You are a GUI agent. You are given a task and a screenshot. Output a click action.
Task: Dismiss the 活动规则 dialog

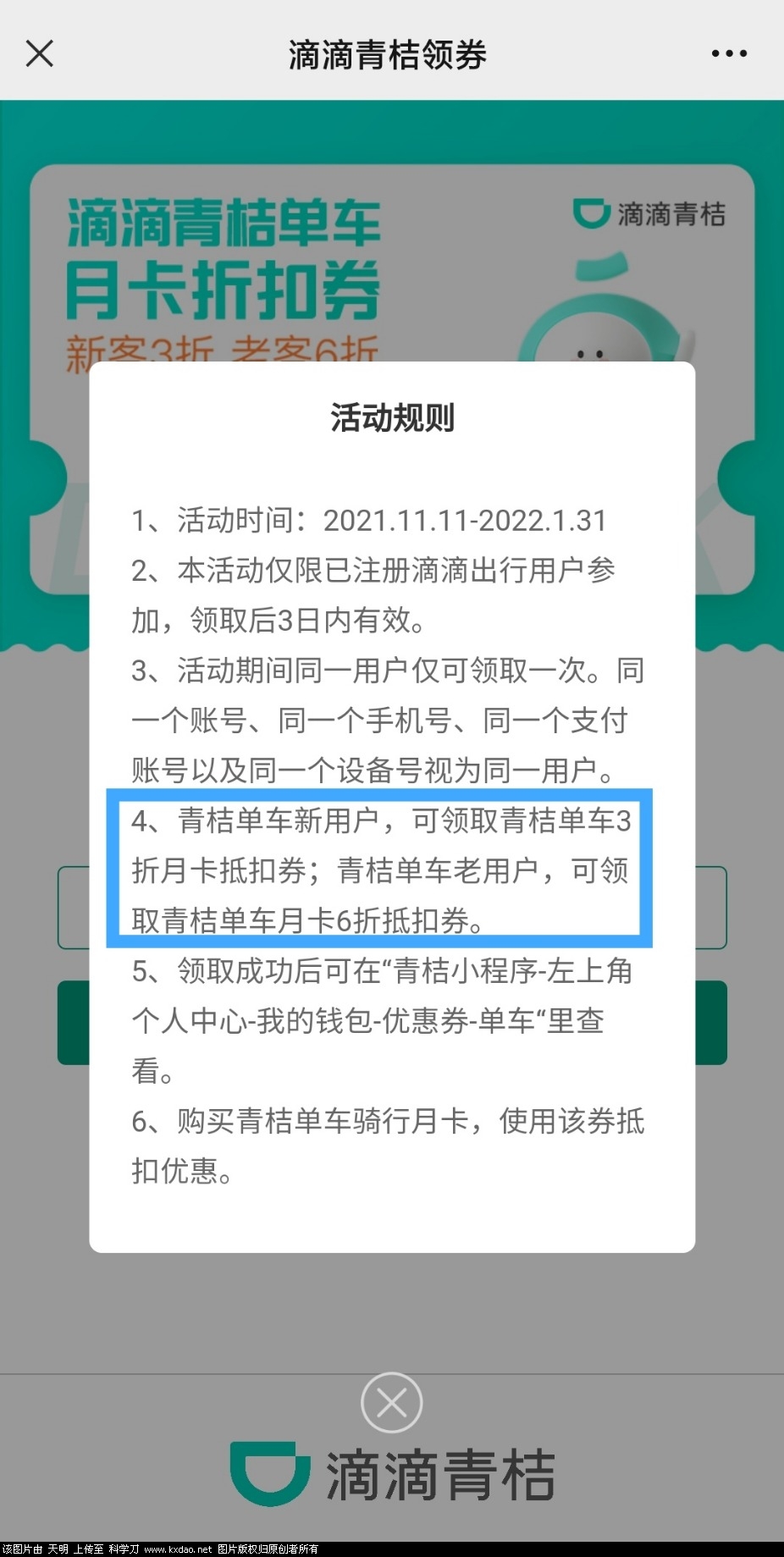(391, 1403)
